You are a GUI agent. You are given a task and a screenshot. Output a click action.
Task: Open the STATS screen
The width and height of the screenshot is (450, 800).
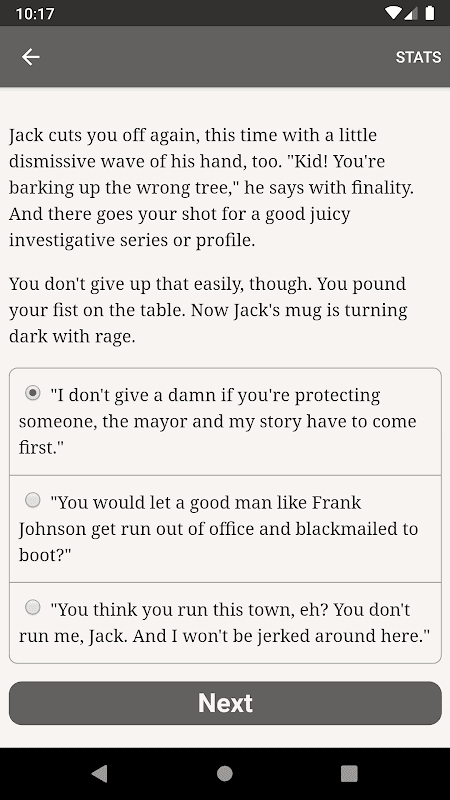418,57
